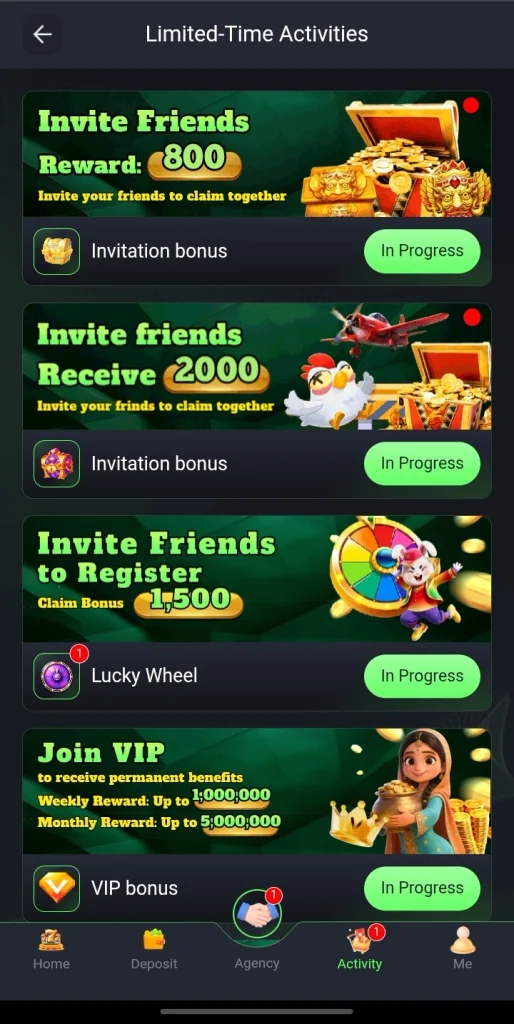Image resolution: width=514 pixels, height=1024 pixels.
Task: Tap In Progress for the 800 invitation bonus
Action: click(x=422, y=251)
